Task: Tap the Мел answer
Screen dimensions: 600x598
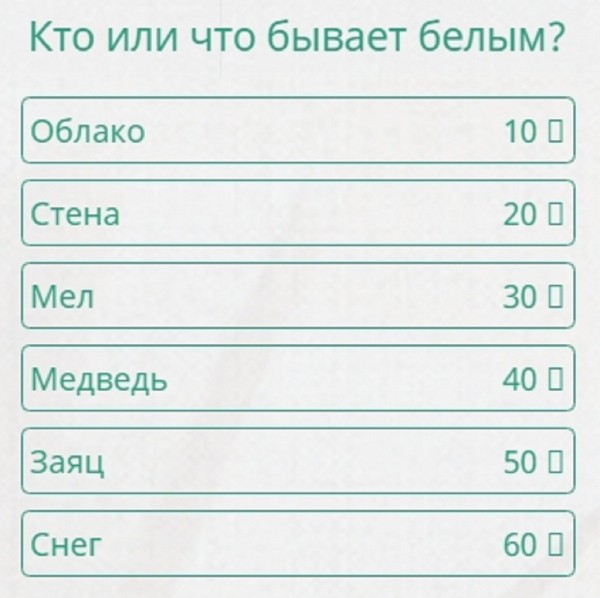Action: (298, 296)
